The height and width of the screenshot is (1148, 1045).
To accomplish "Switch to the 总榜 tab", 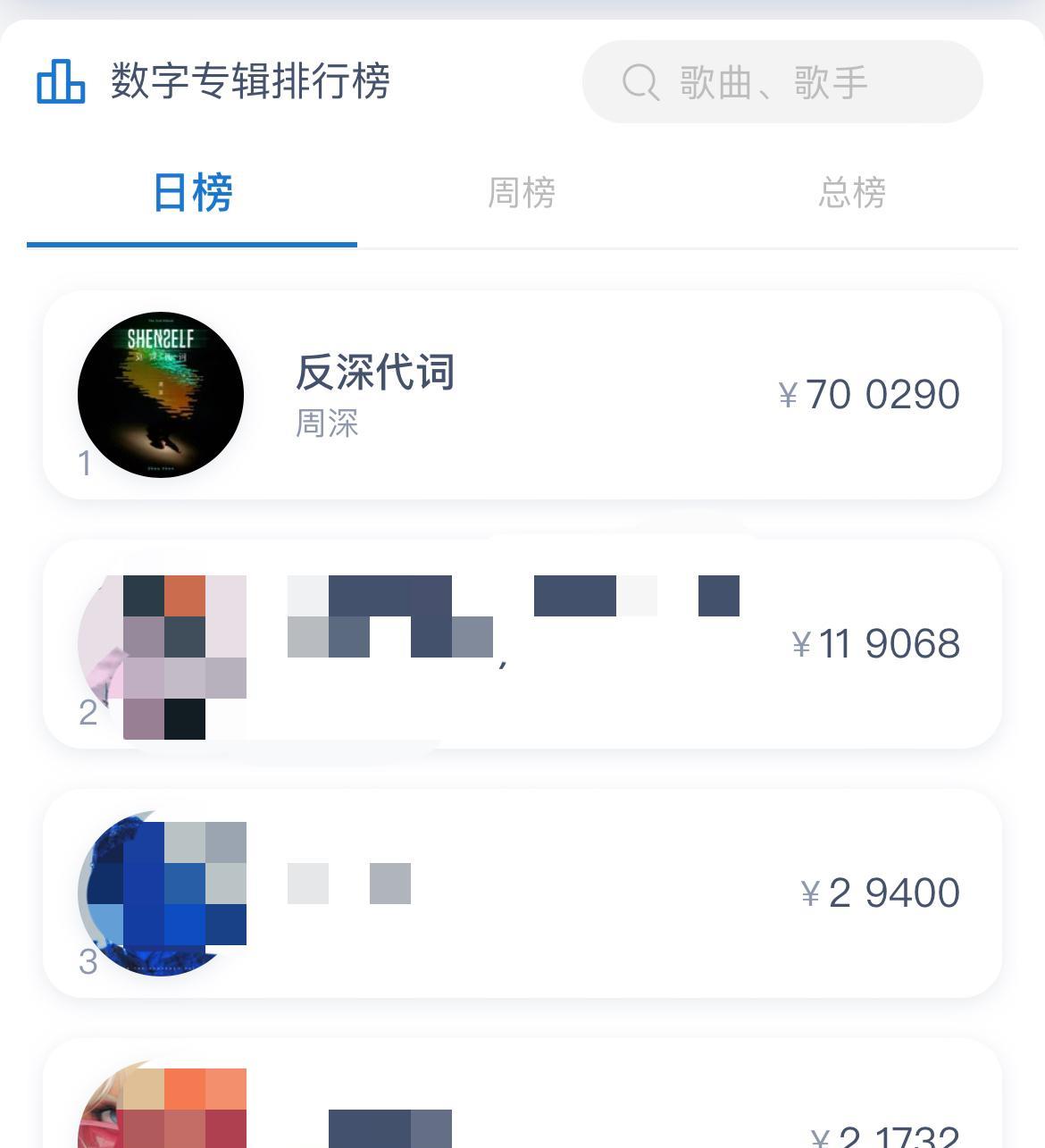I will [851, 193].
